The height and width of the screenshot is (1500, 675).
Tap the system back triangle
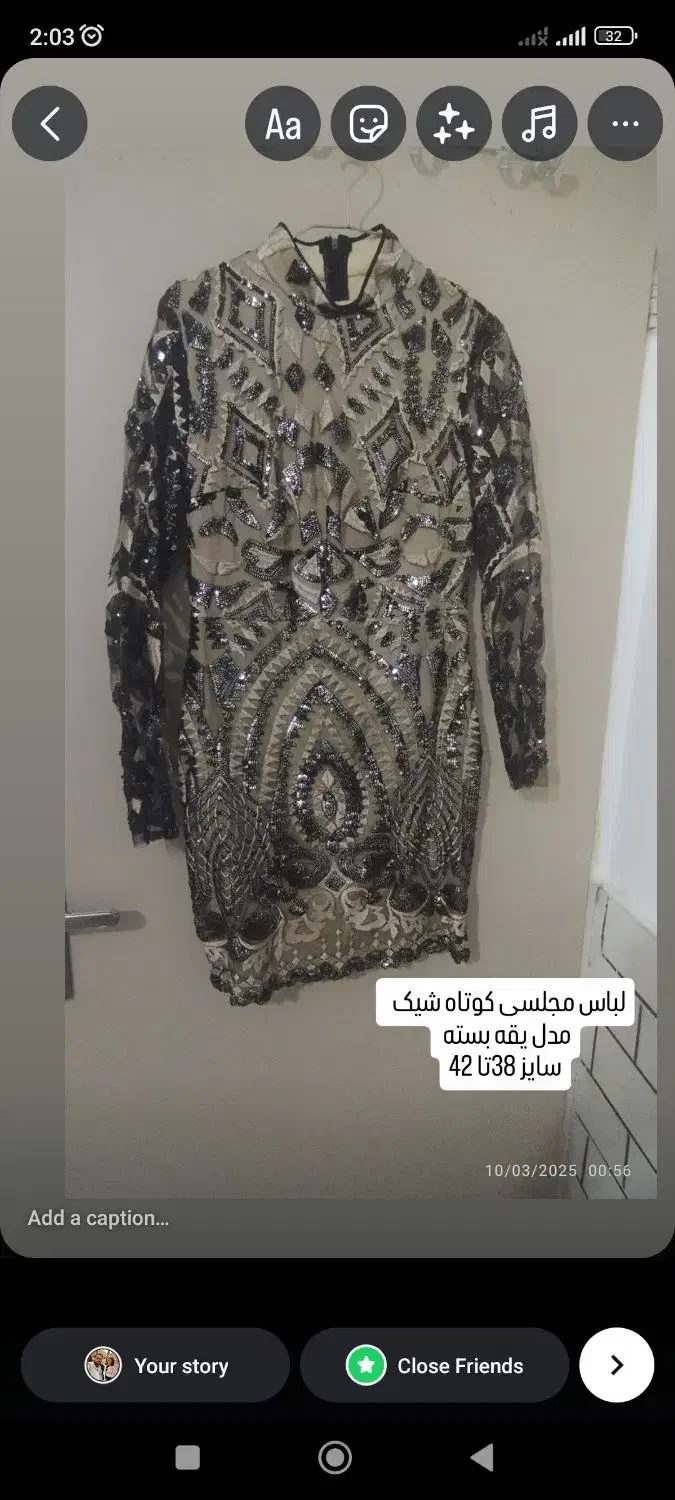point(483,1458)
